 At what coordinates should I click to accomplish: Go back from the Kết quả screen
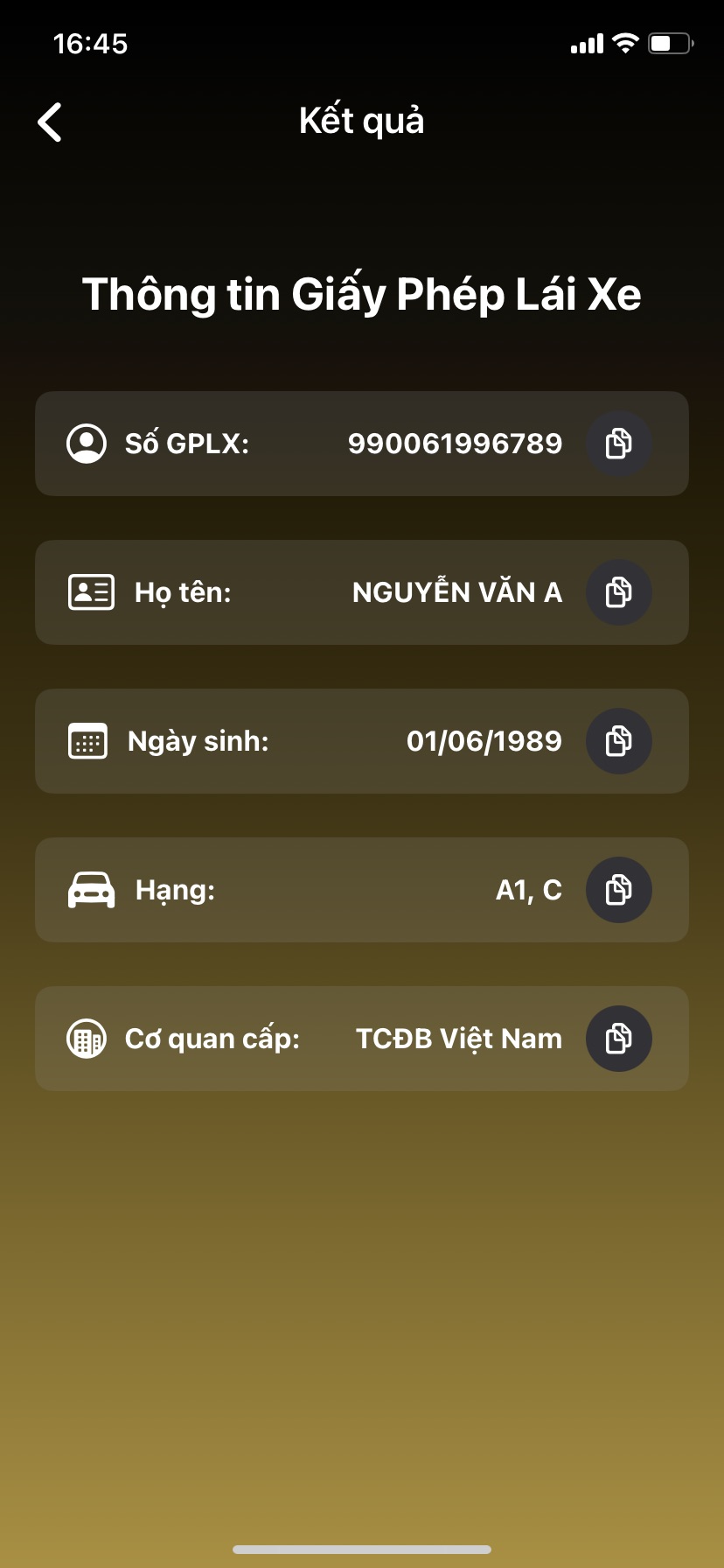(51, 122)
